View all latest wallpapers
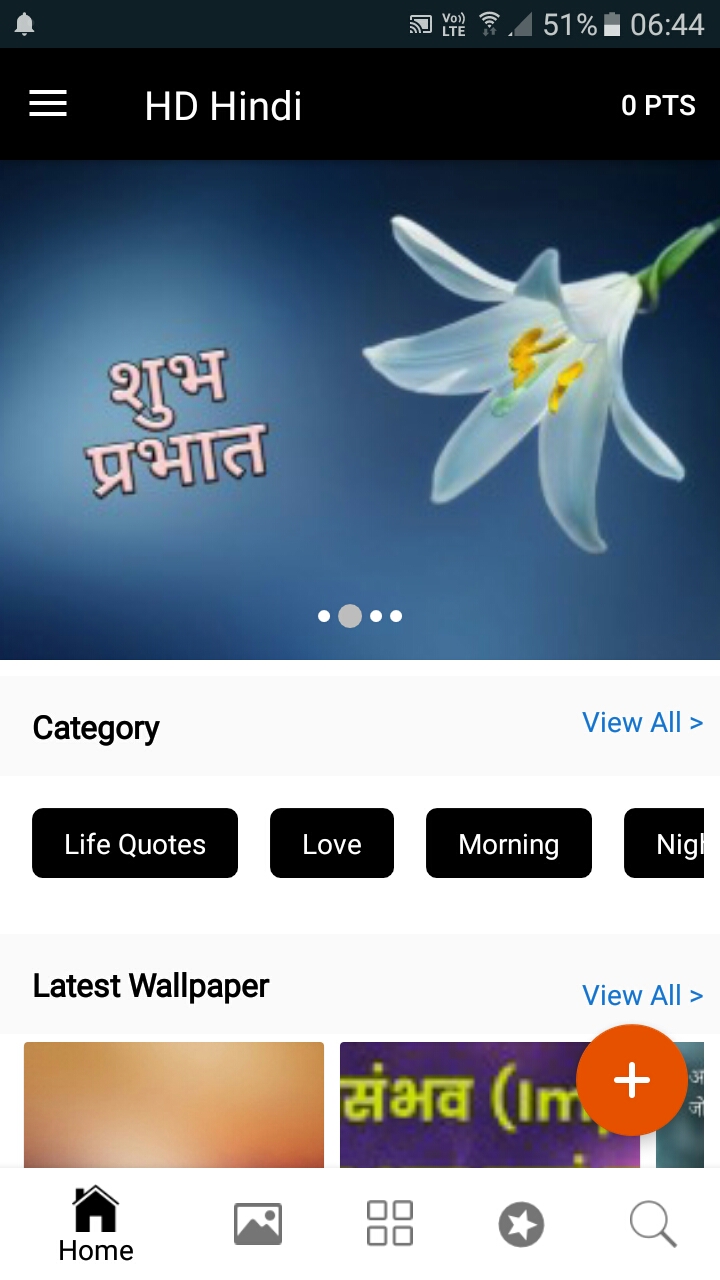The image size is (720, 1280). tap(642, 996)
